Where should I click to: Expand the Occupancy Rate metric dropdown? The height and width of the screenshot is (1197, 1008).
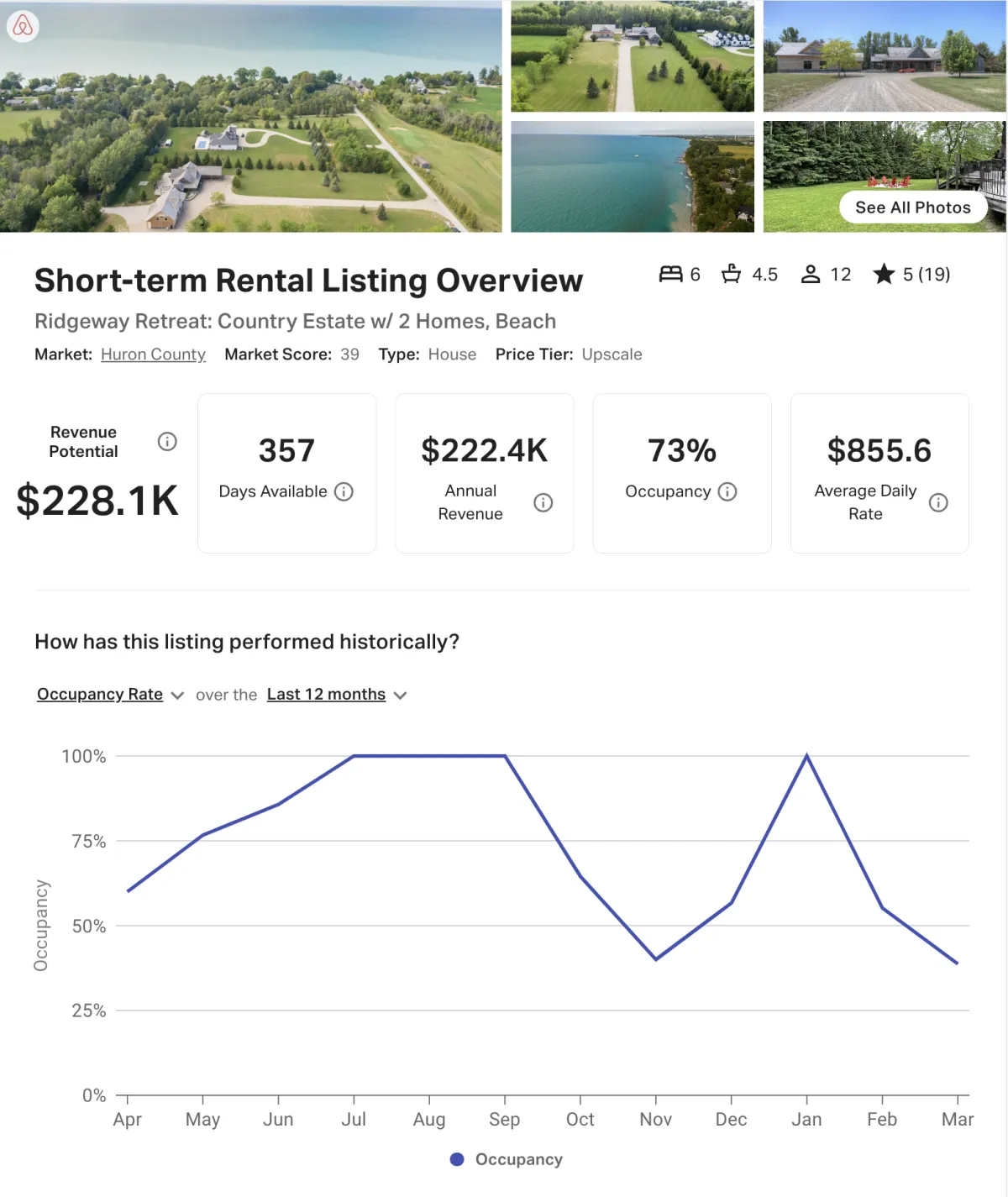109,695
